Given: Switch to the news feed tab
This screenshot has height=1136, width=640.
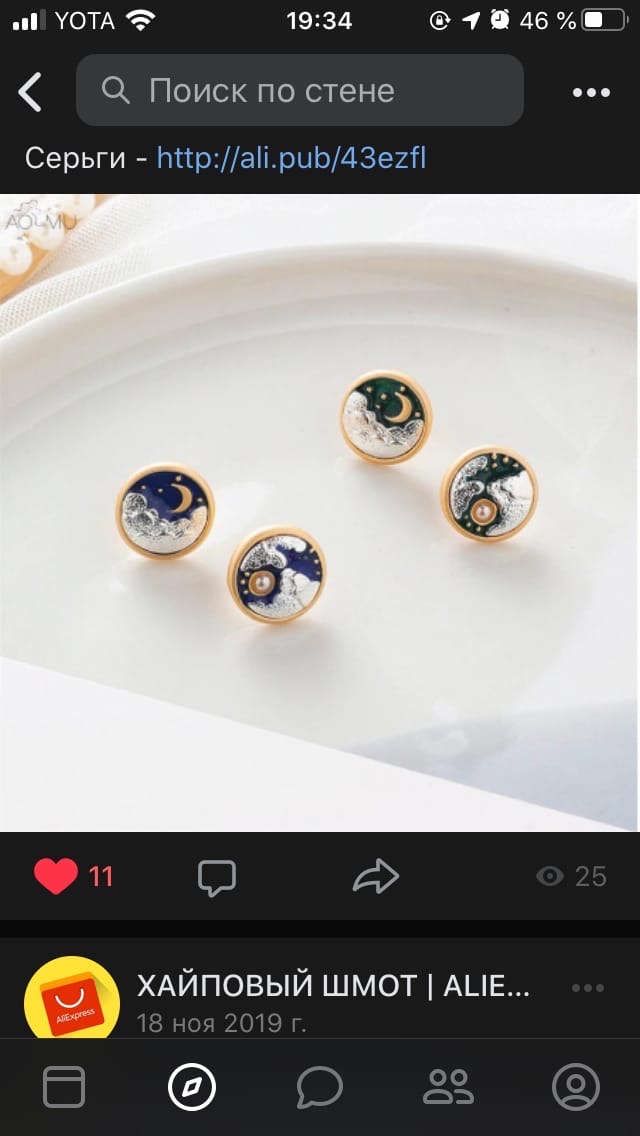Looking at the screenshot, I should (x=64, y=1087).
